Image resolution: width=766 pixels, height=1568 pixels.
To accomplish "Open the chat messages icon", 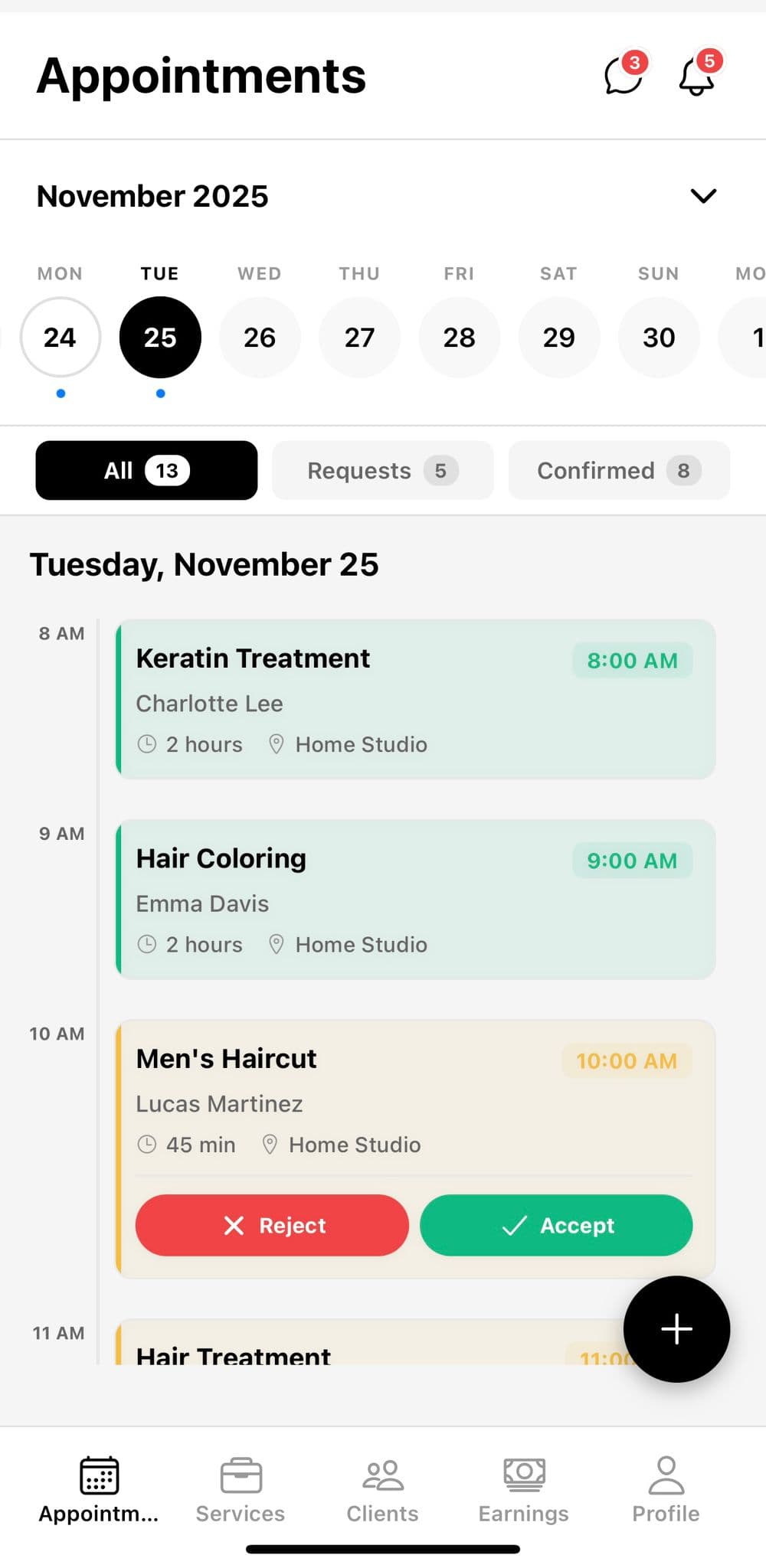I will [x=623, y=77].
